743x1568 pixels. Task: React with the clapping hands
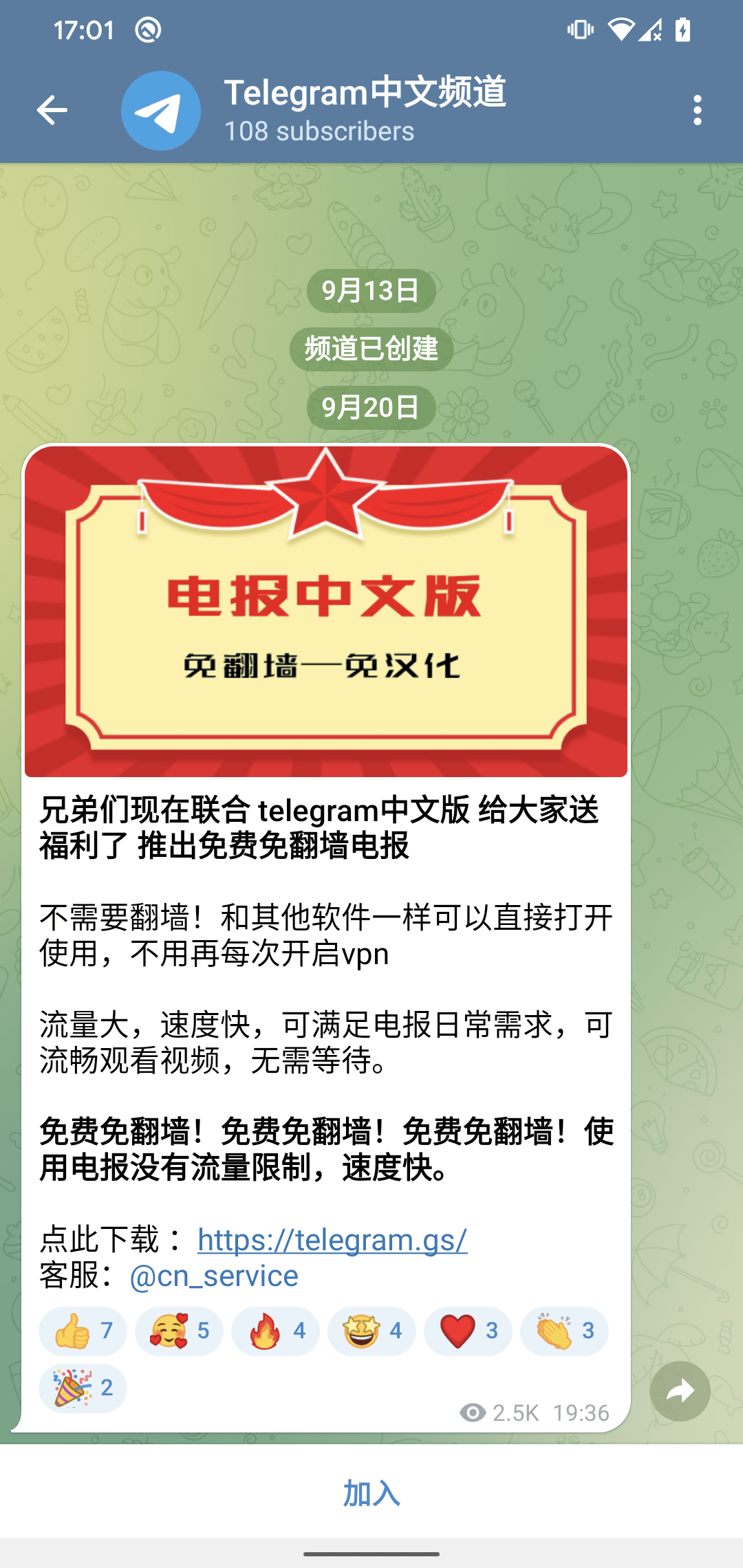(564, 1331)
